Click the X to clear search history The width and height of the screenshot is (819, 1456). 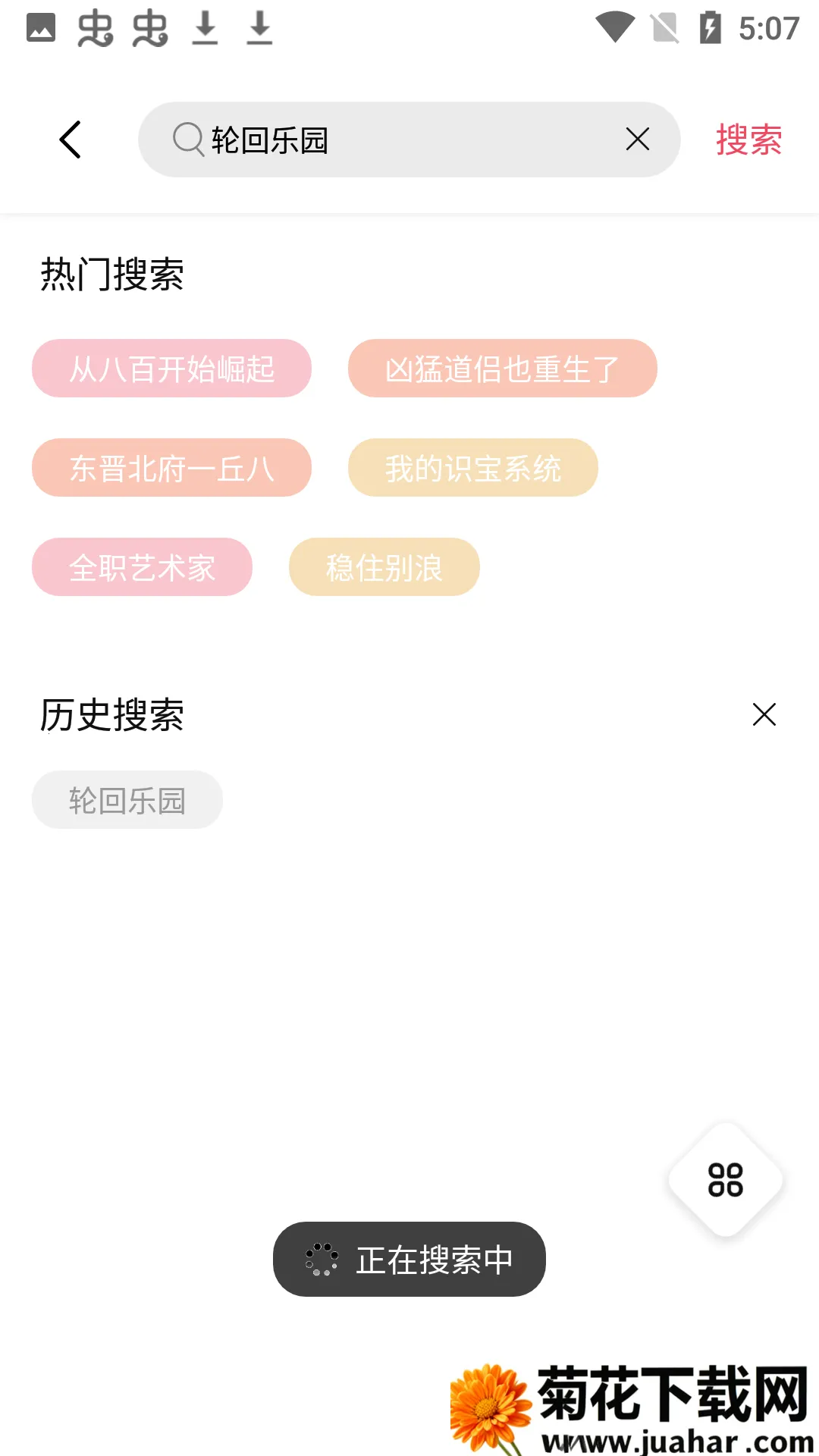pyautogui.click(x=763, y=714)
